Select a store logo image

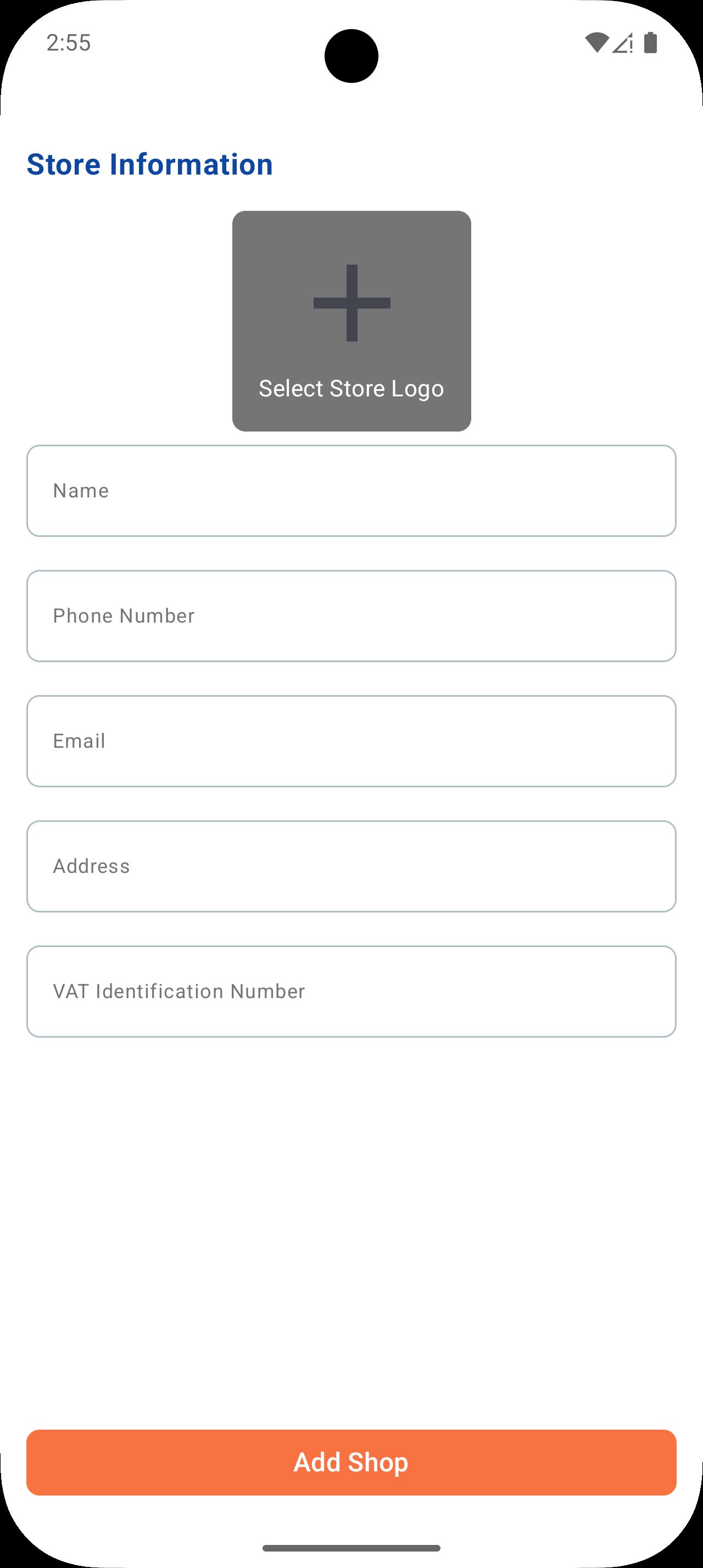[351, 321]
